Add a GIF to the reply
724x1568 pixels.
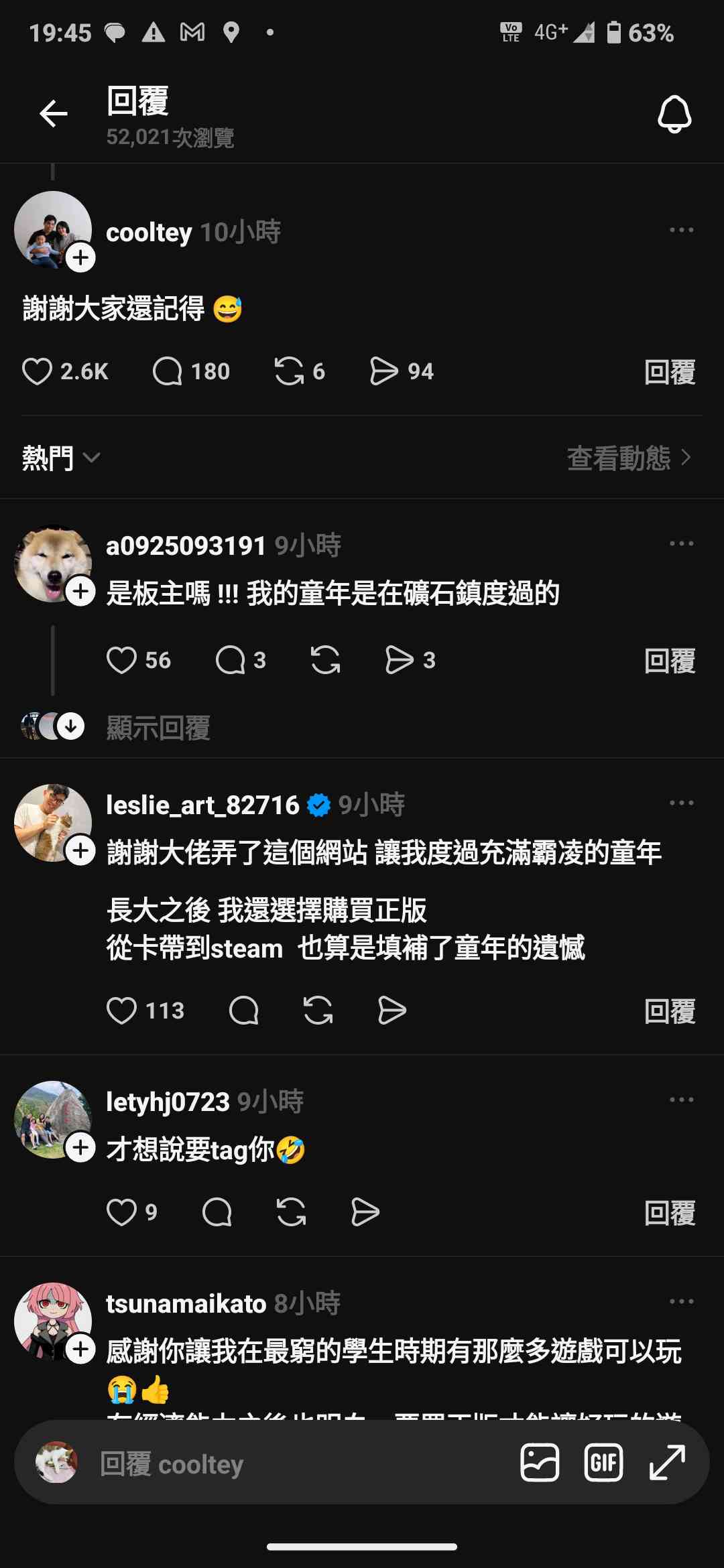603,1463
